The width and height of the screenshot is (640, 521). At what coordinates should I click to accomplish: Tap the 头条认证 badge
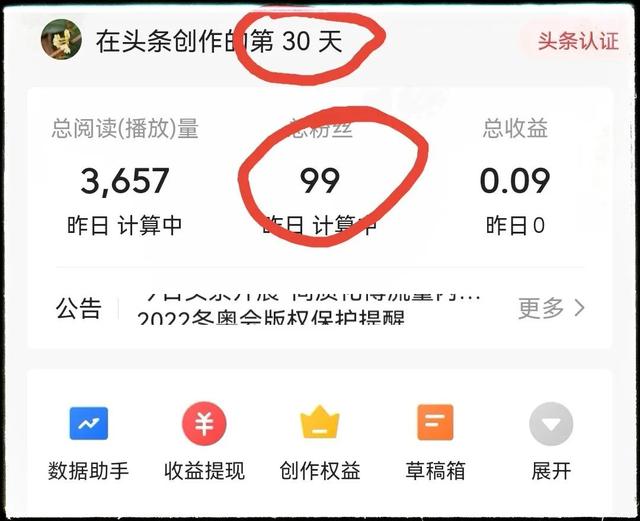[x=577, y=41]
